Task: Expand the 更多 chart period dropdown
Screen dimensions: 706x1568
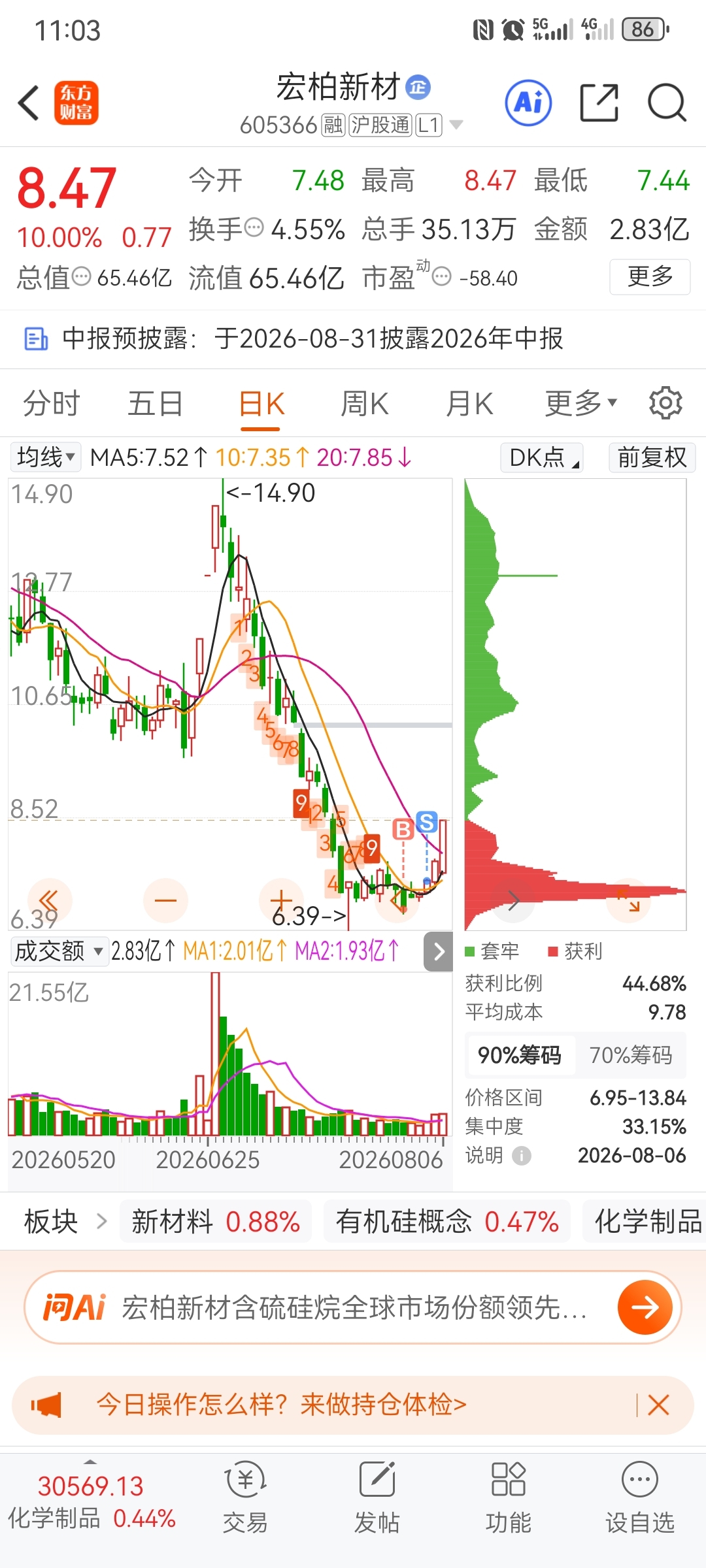Action: [x=581, y=403]
